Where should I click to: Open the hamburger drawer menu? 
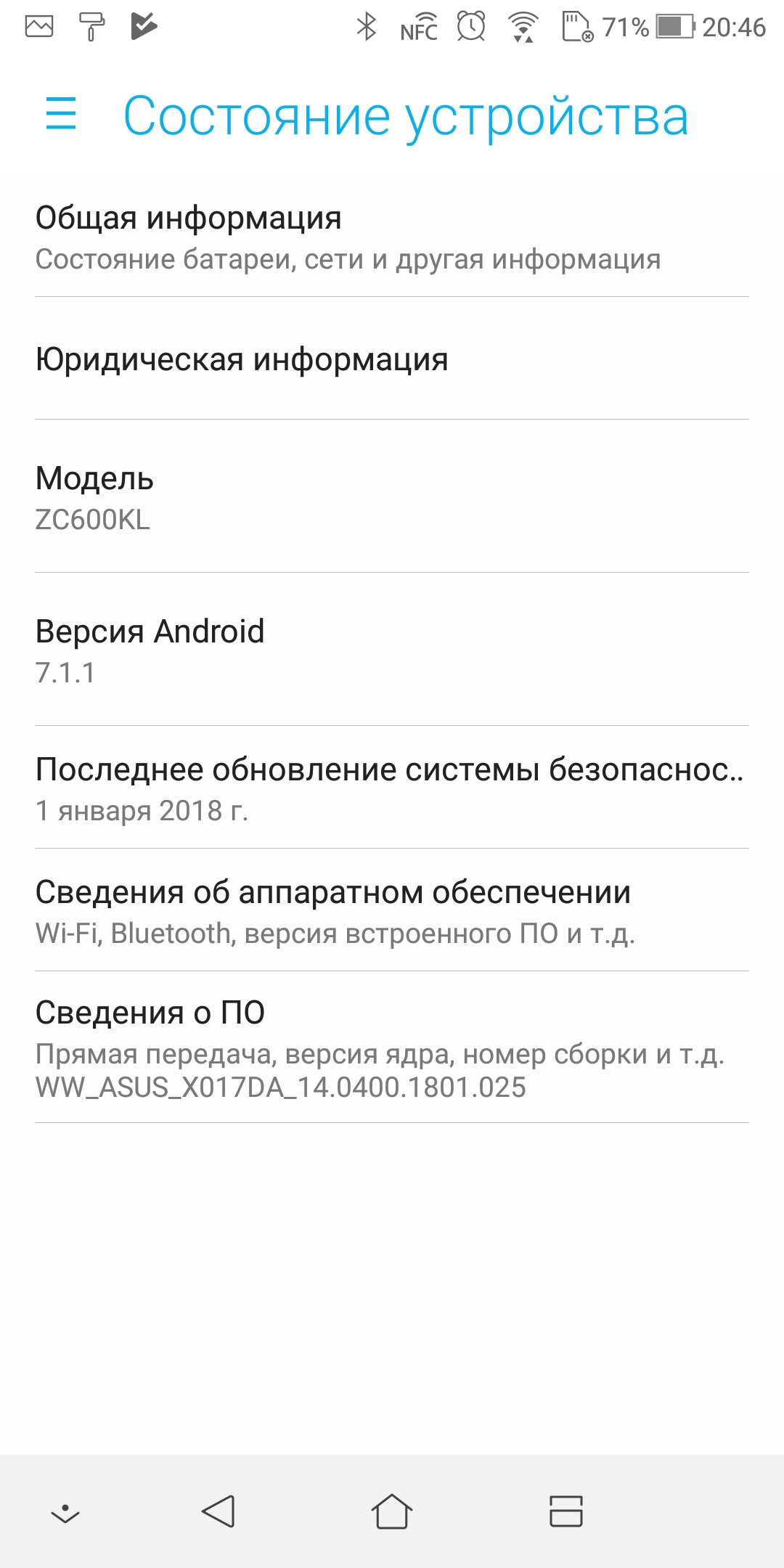coord(61,114)
